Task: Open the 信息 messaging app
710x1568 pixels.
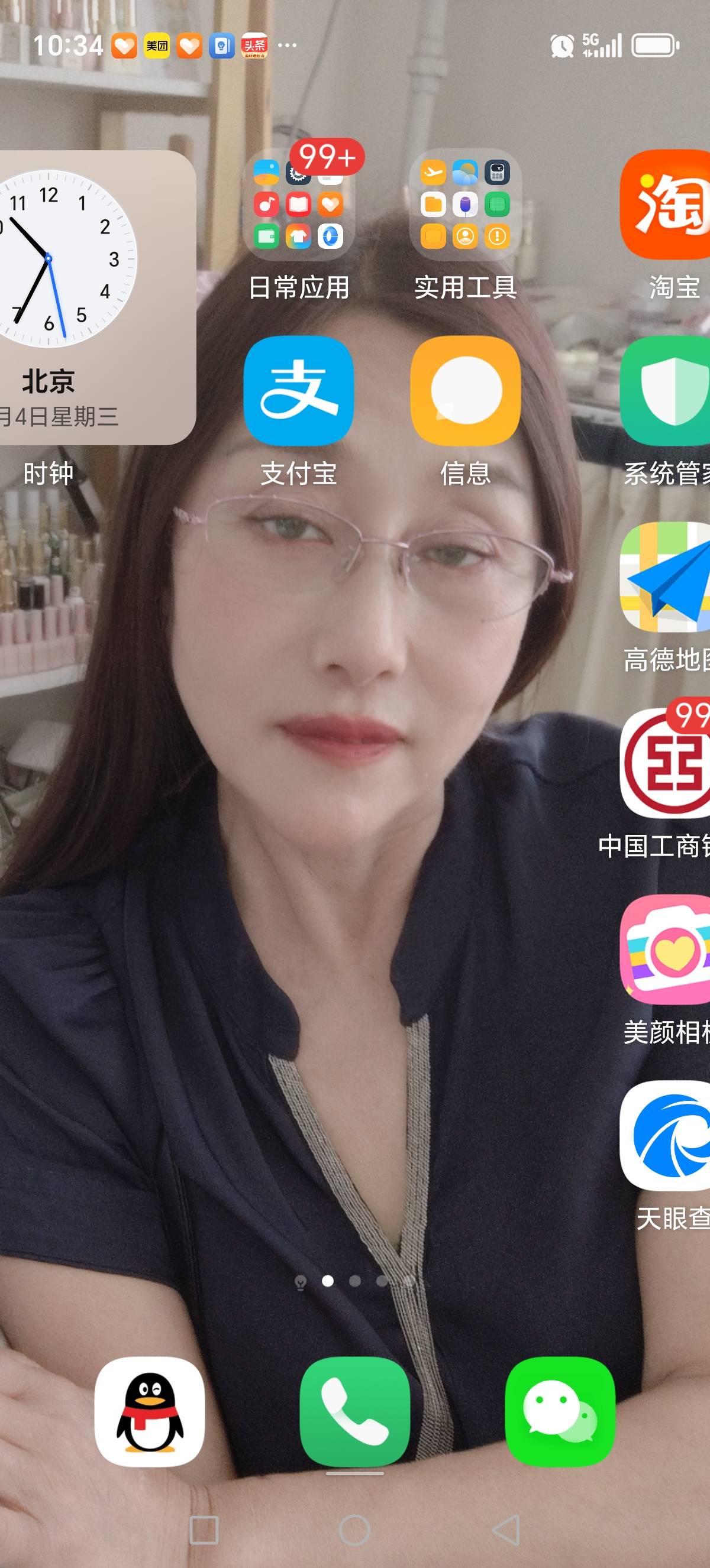Action: tap(465, 391)
